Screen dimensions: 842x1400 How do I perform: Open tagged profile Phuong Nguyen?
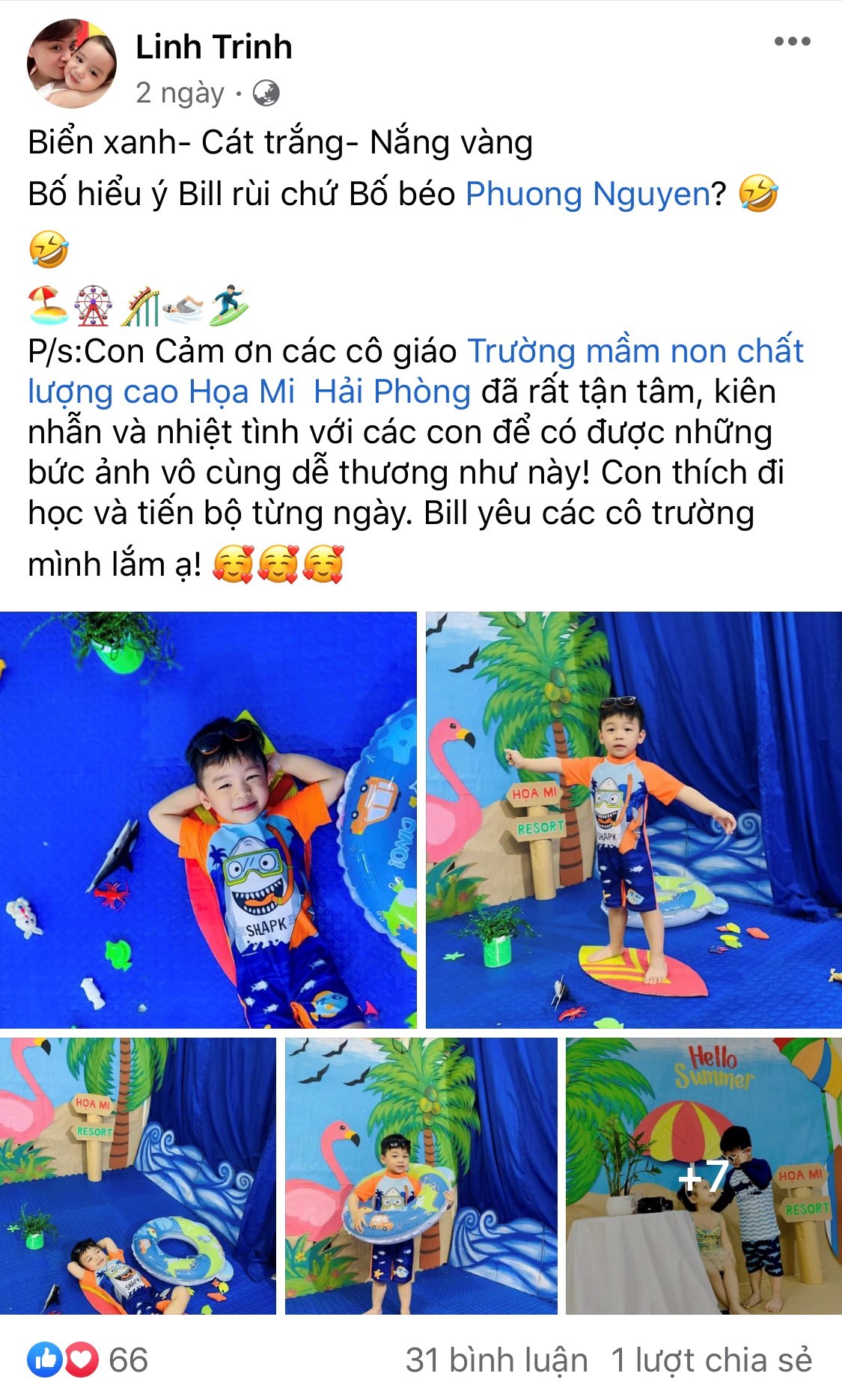tap(587, 194)
